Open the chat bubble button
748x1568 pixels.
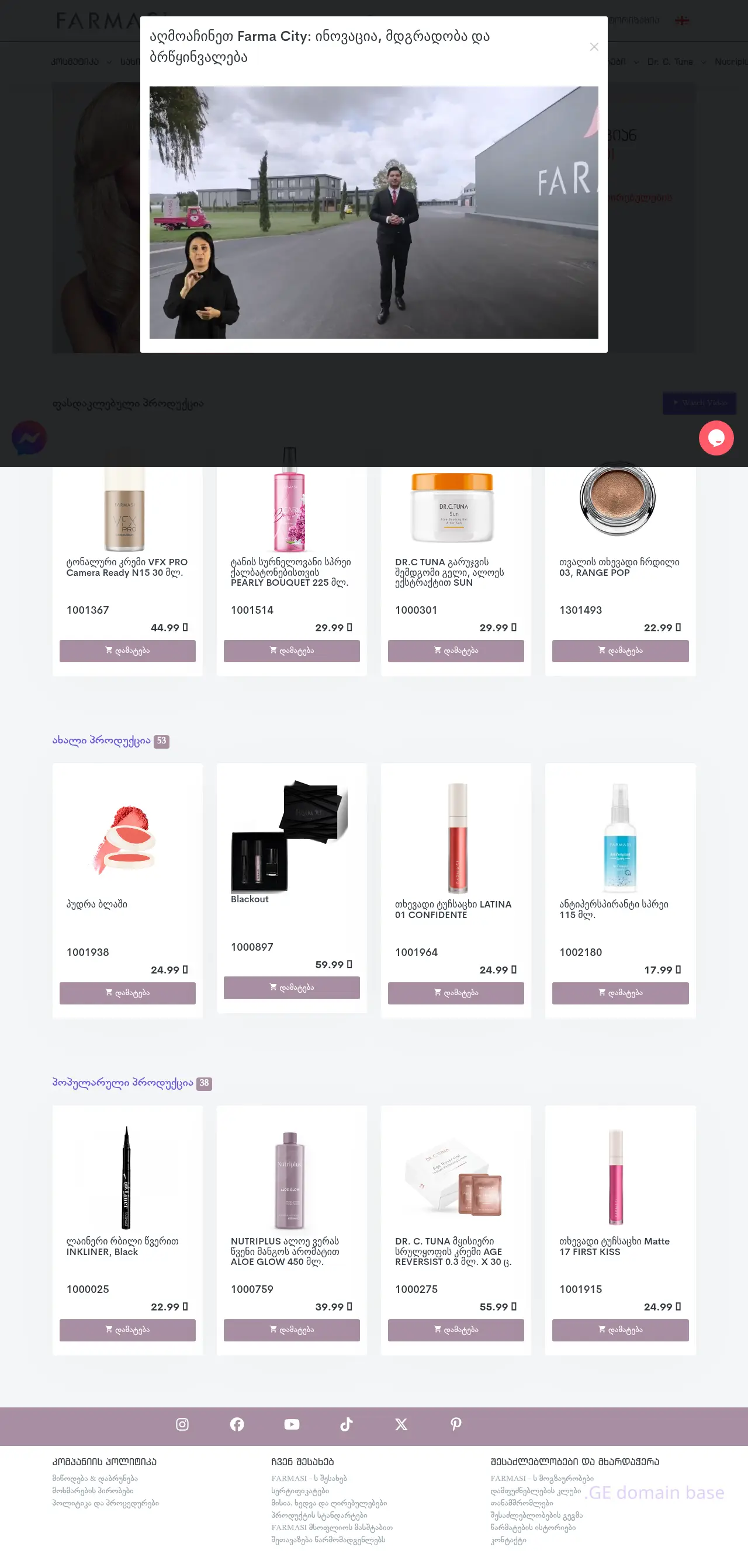(x=716, y=437)
